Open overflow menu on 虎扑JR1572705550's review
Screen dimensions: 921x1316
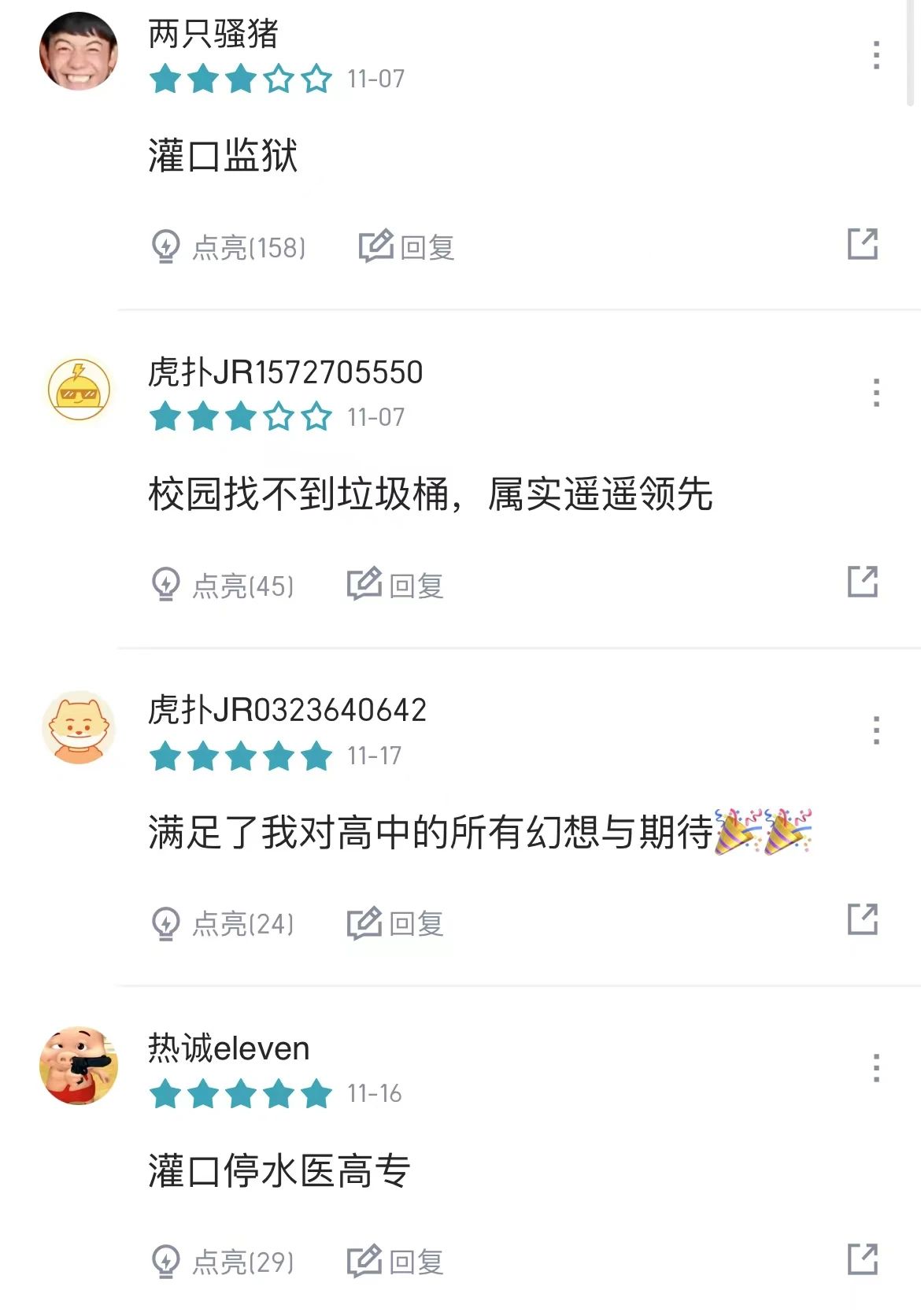coord(876,393)
